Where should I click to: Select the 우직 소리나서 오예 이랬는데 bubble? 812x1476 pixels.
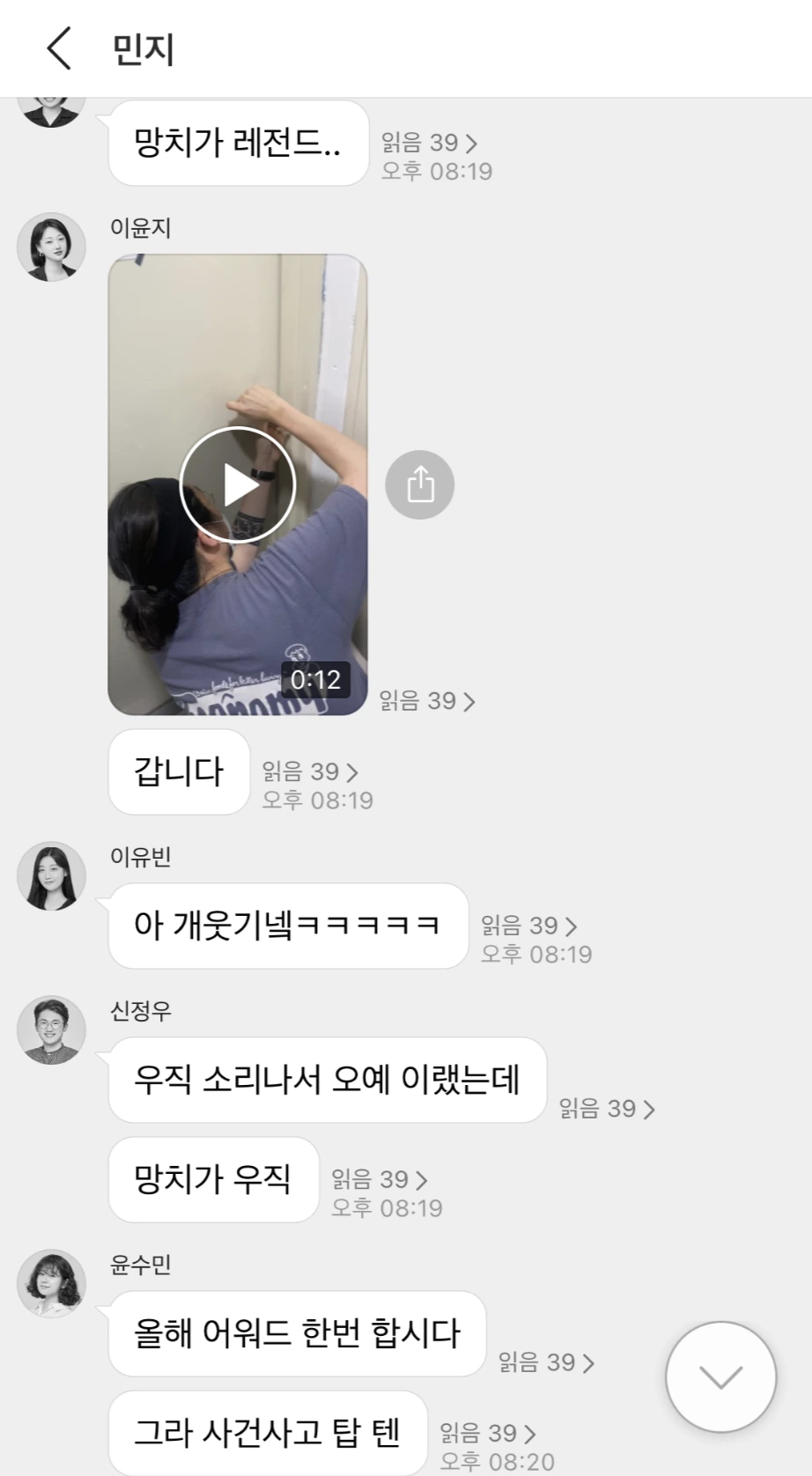327,1081
